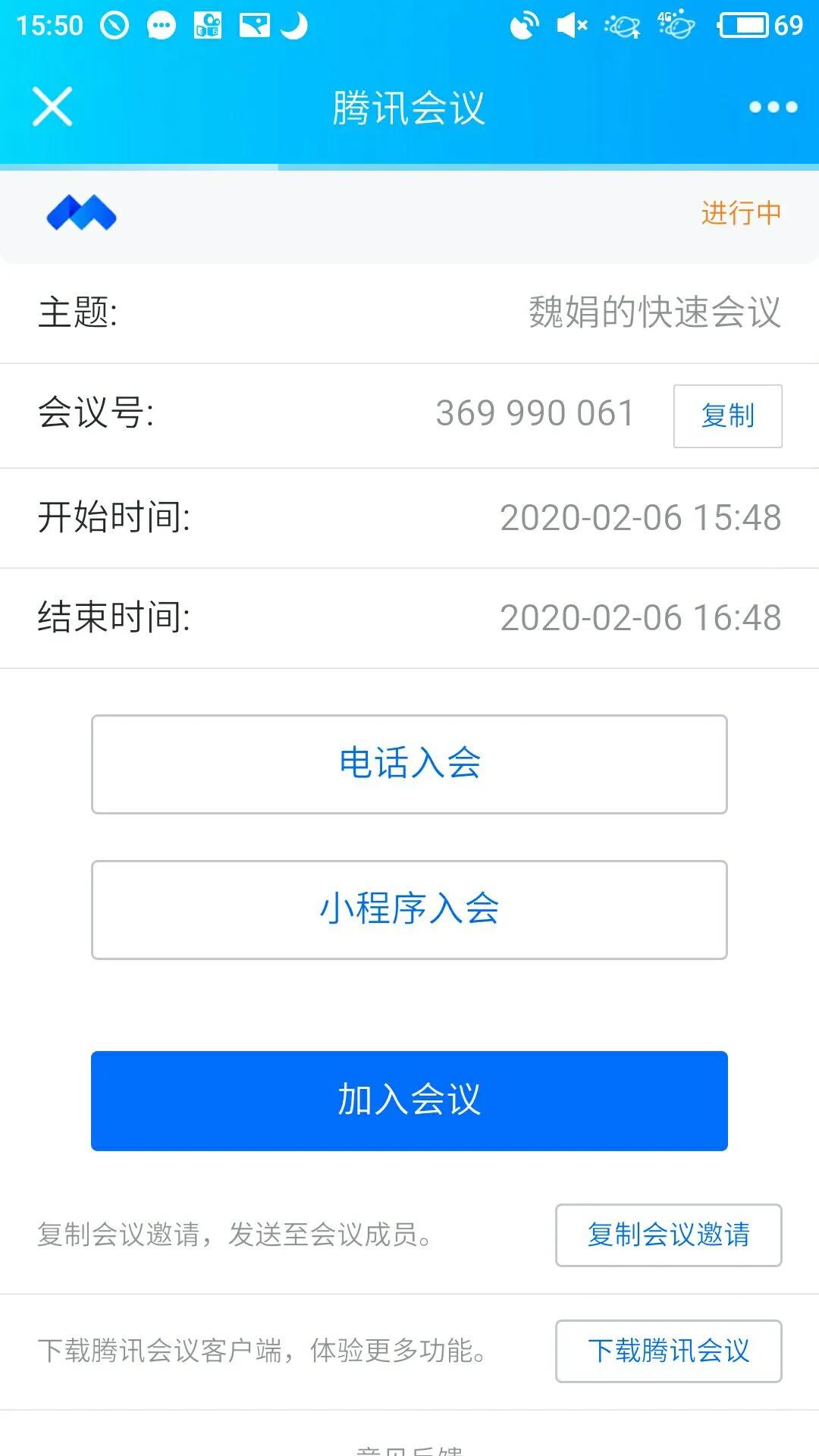The height and width of the screenshot is (1456, 819).
Task: Copy meeting number using 复制 button
Action: pyautogui.click(x=727, y=416)
